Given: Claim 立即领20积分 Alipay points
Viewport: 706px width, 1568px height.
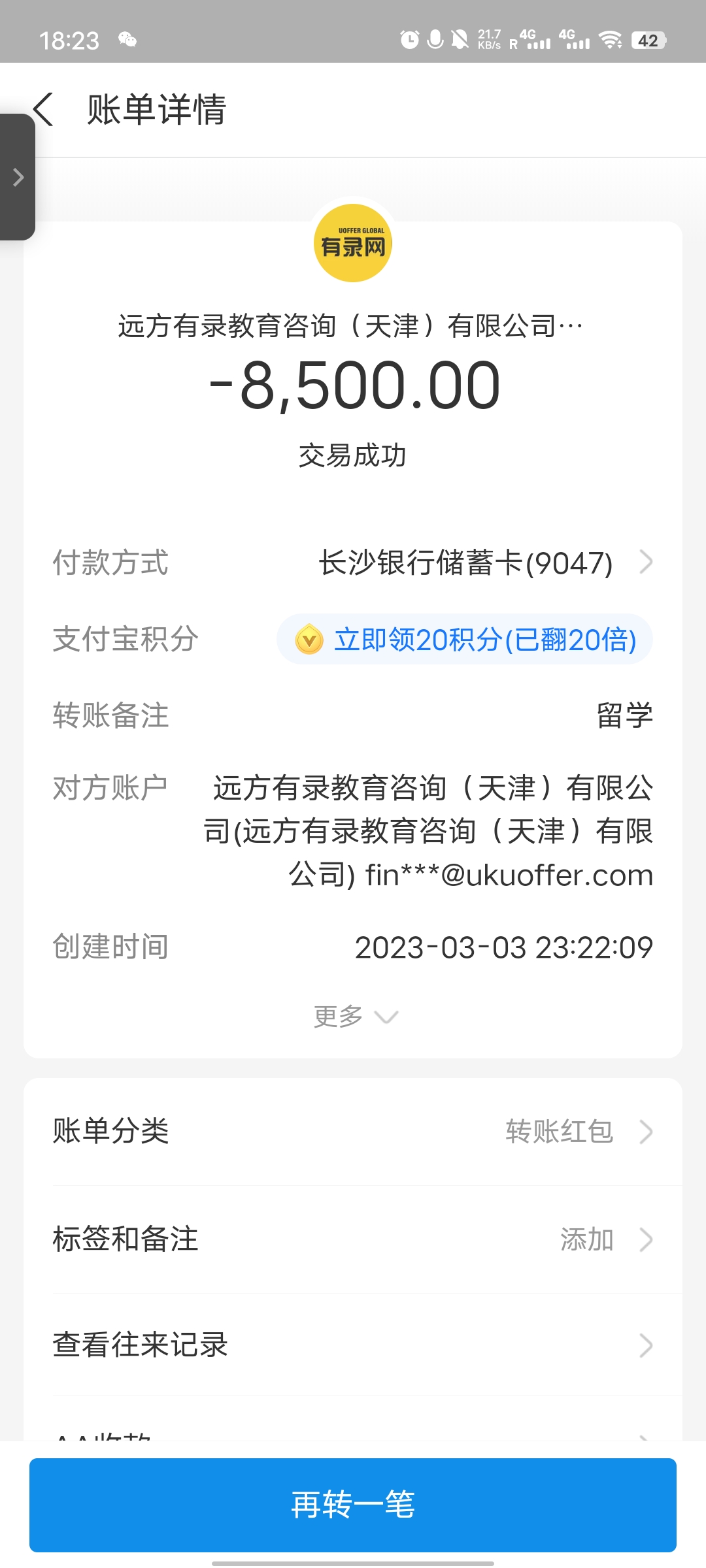Looking at the screenshot, I should 465,640.
